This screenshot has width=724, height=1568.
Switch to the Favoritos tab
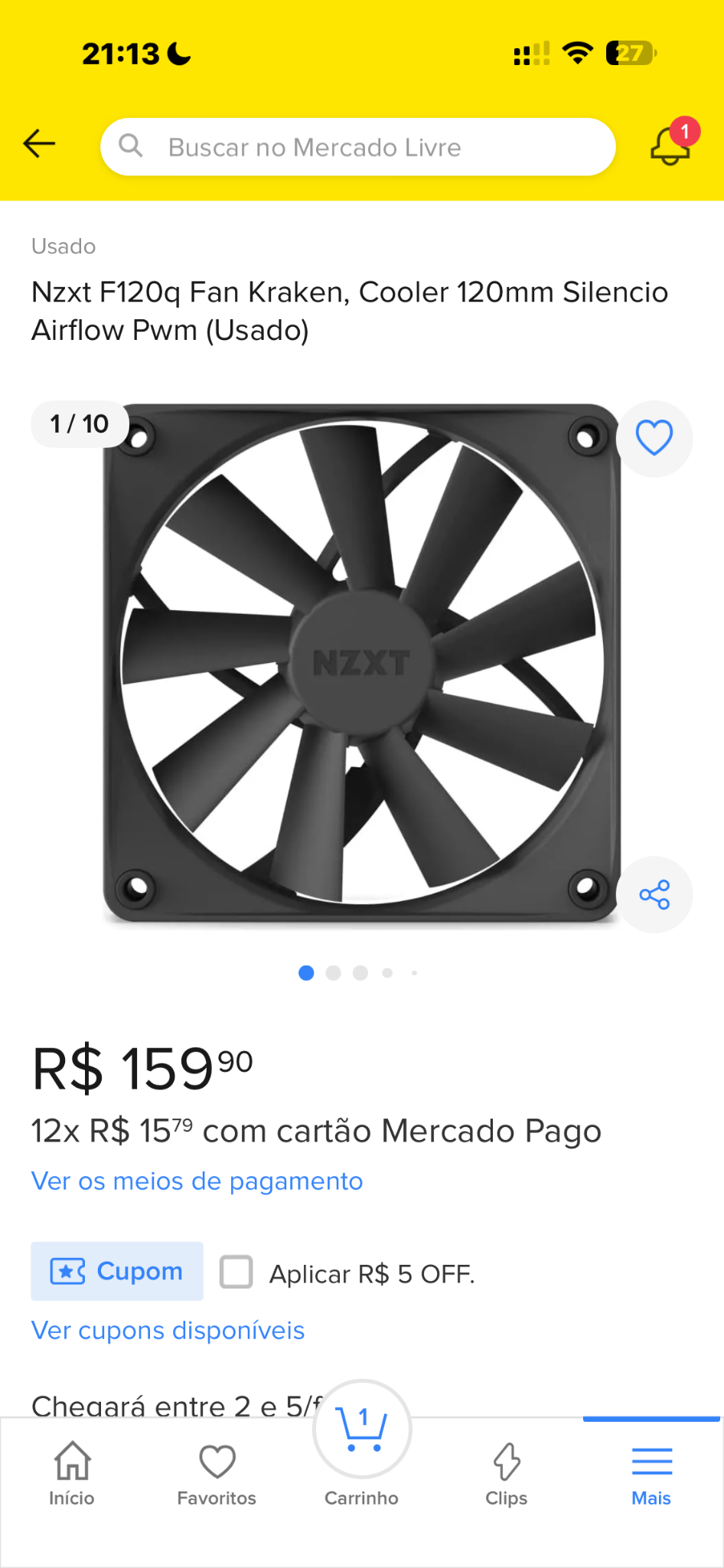(217, 1475)
